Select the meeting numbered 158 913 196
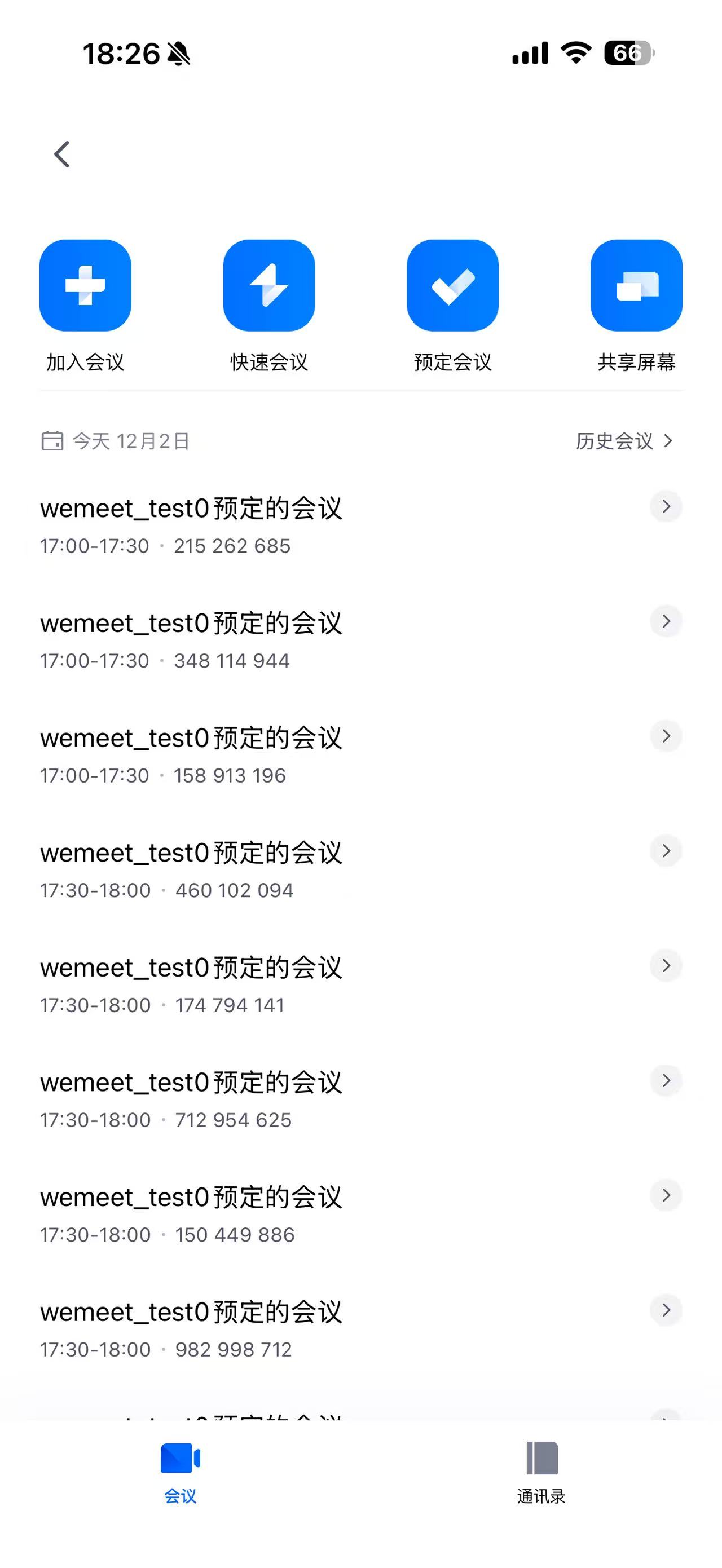The height and width of the screenshot is (1568, 722). pyautogui.click(x=359, y=755)
